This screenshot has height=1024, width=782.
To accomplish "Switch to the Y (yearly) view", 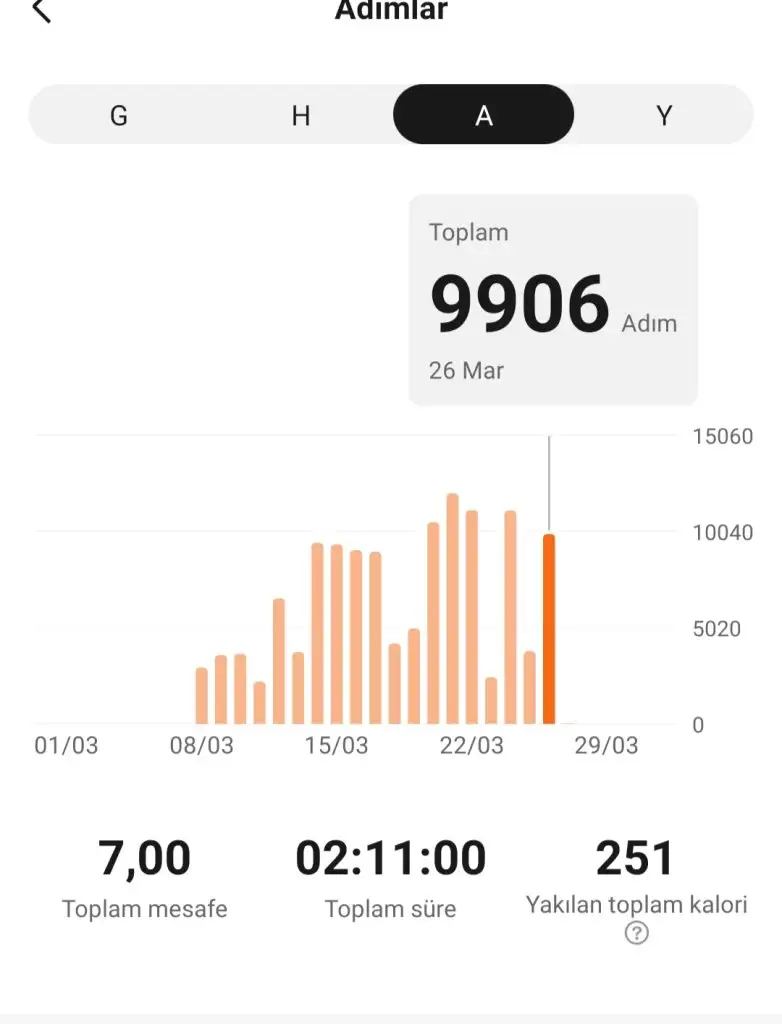I will click(x=664, y=115).
